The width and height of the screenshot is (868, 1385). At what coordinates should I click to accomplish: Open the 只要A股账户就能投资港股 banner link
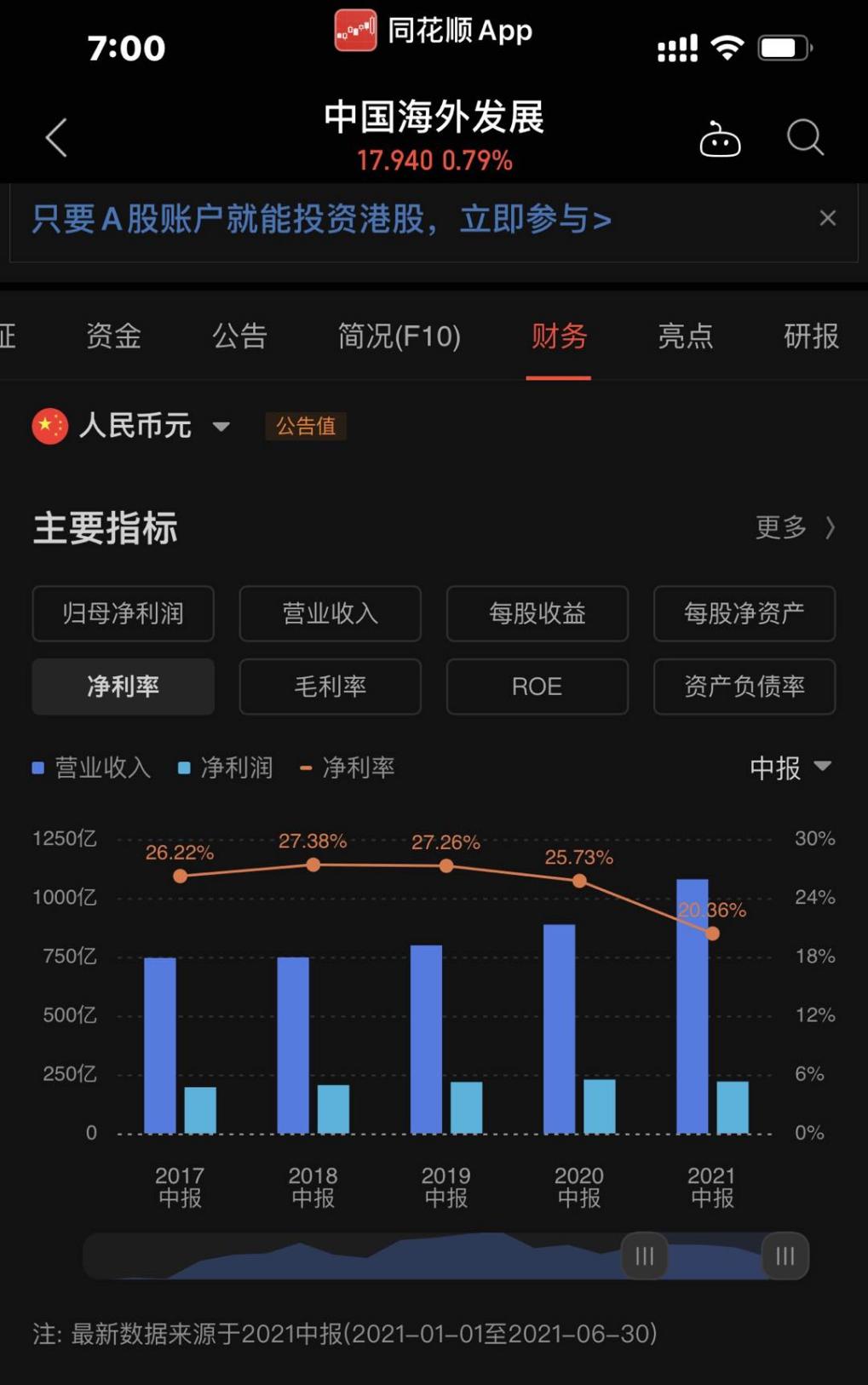point(322,220)
